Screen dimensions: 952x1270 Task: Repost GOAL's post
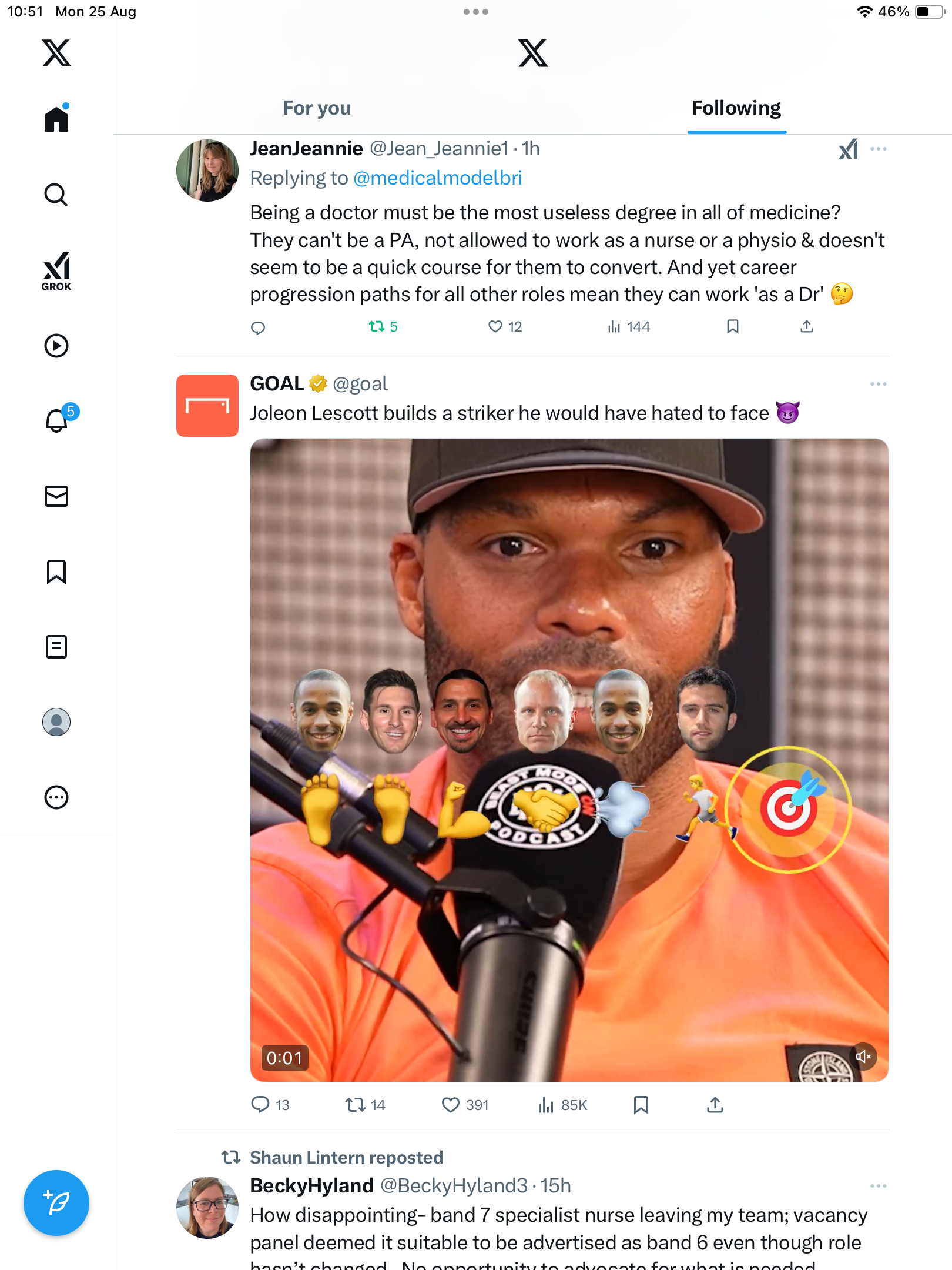click(356, 1105)
